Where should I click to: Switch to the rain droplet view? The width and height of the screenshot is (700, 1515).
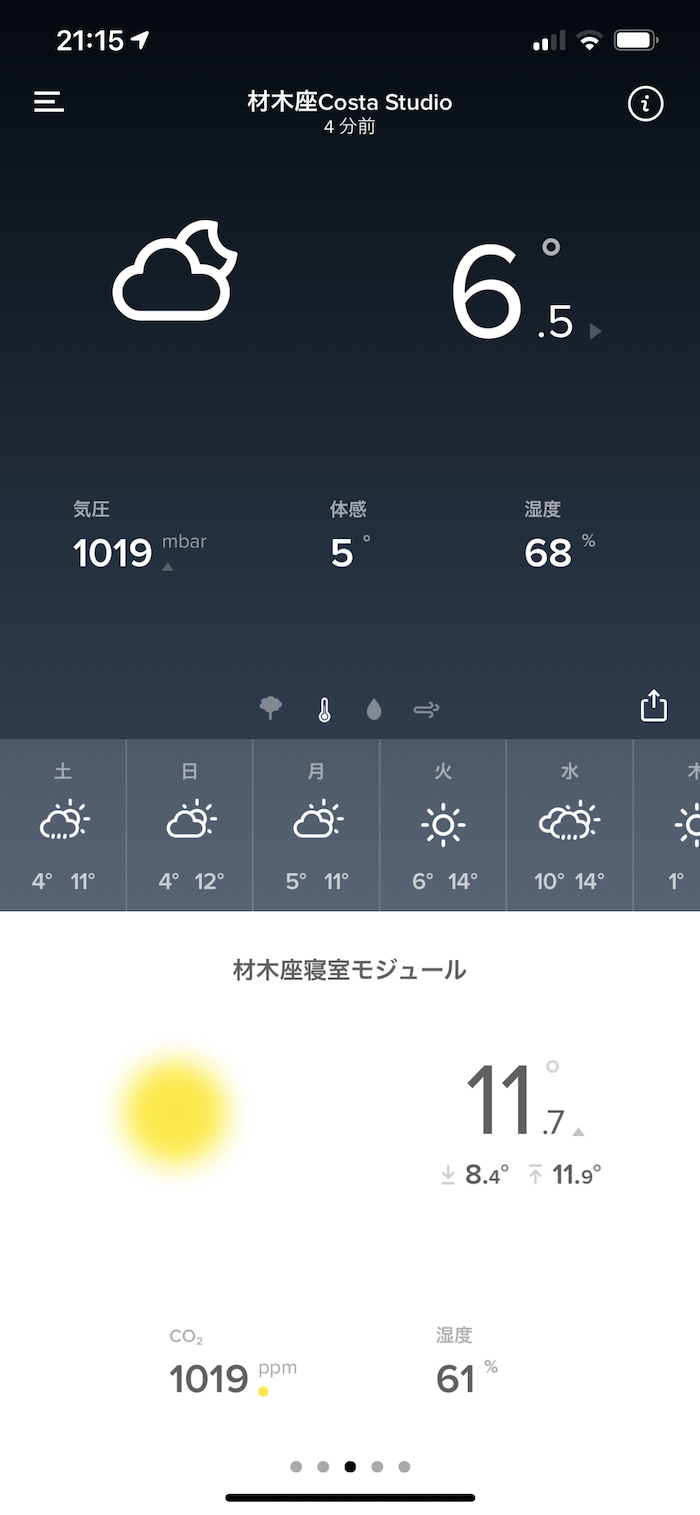click(x=374, y=710)
